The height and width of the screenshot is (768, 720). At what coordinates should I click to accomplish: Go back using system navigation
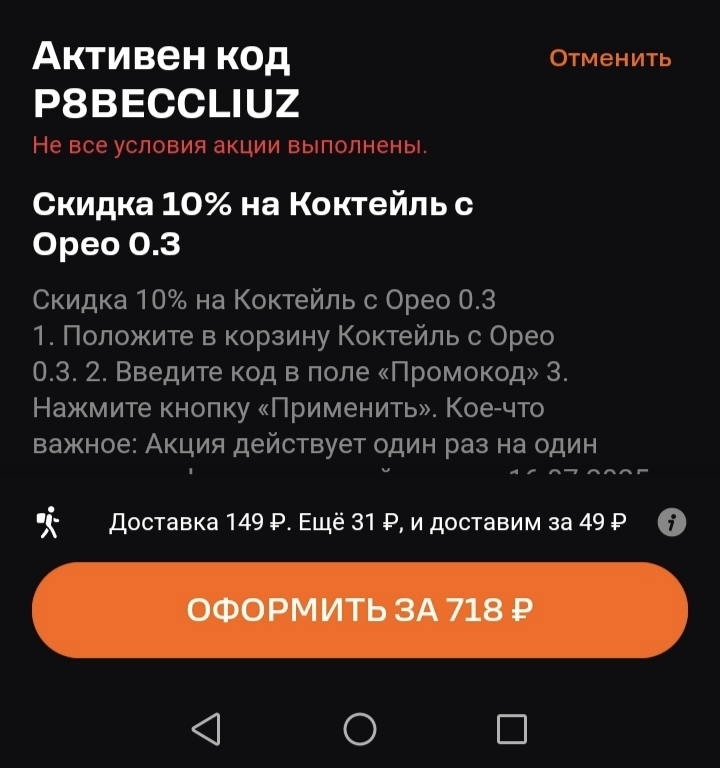tap(206, 729)
